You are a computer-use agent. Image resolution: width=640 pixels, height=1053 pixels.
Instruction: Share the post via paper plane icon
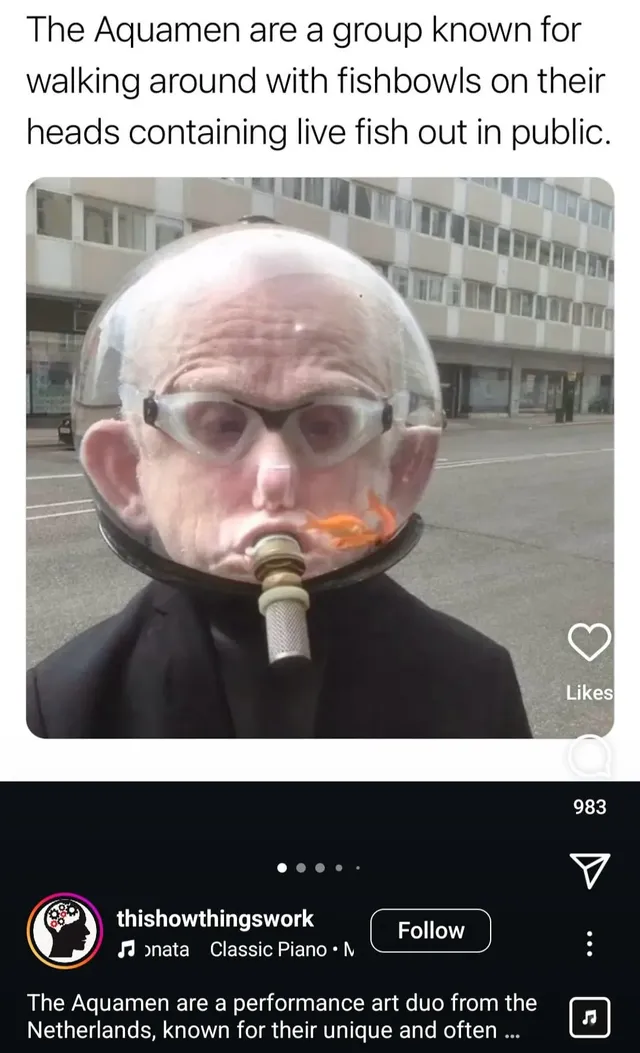pyautogui.click(x=590, y=870)
